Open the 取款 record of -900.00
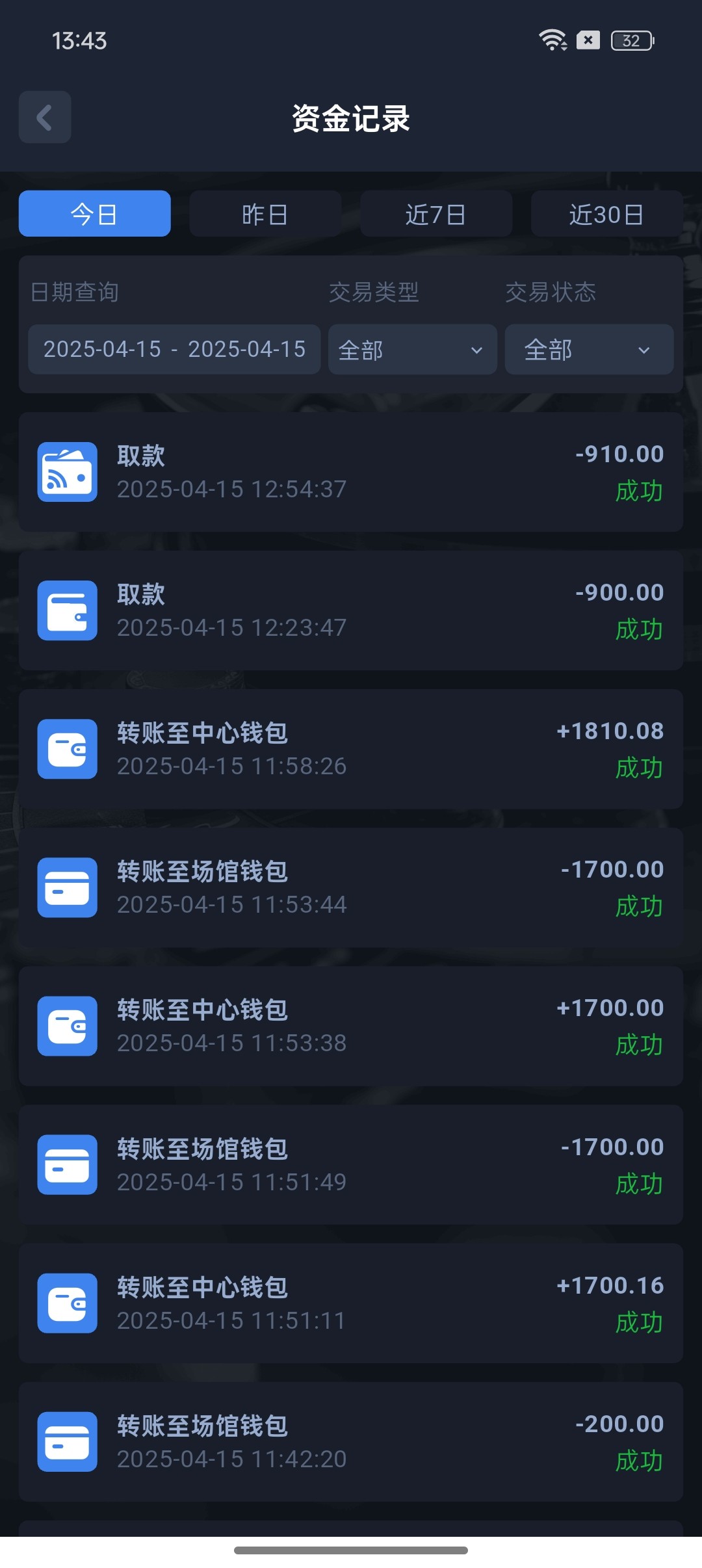The image size is (702, 1568). click(351, 610)
